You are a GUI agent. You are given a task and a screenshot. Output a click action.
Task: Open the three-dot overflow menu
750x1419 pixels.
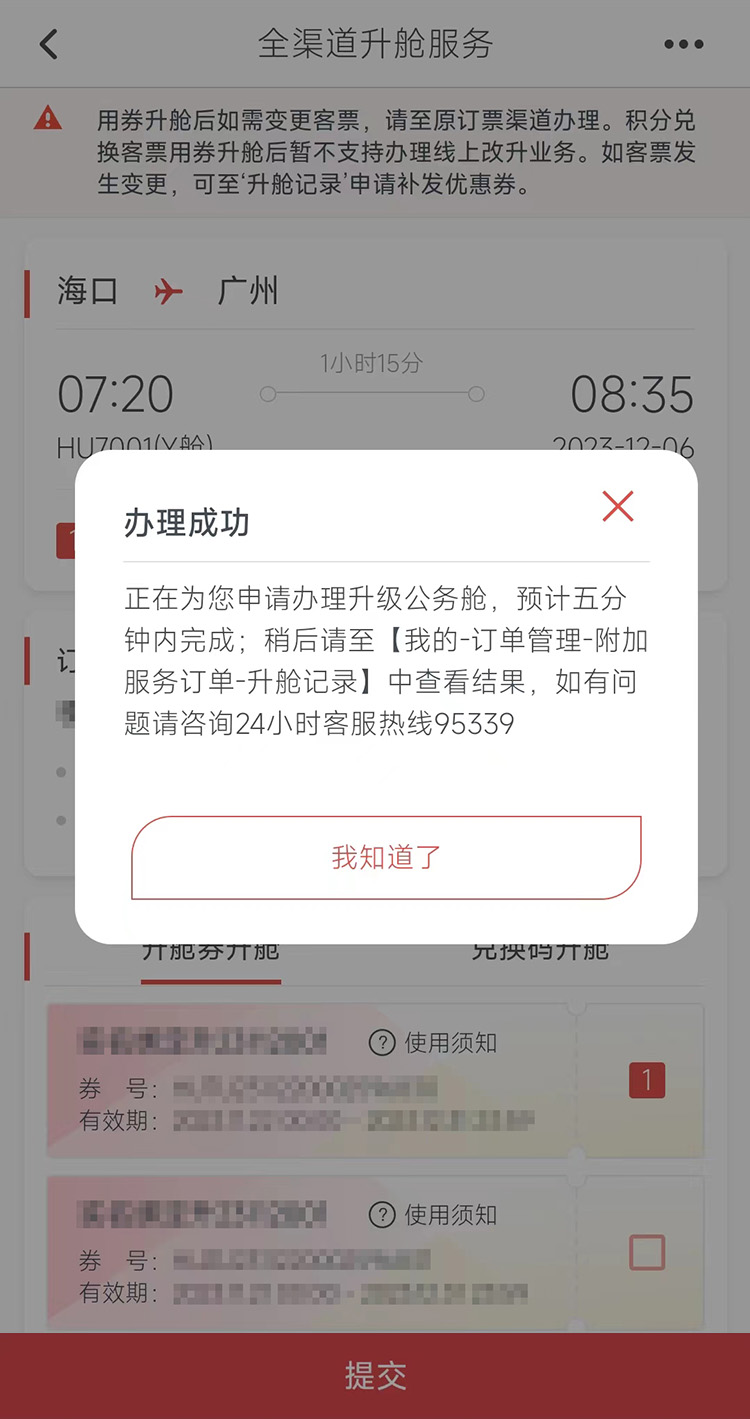tap(684, 44)
